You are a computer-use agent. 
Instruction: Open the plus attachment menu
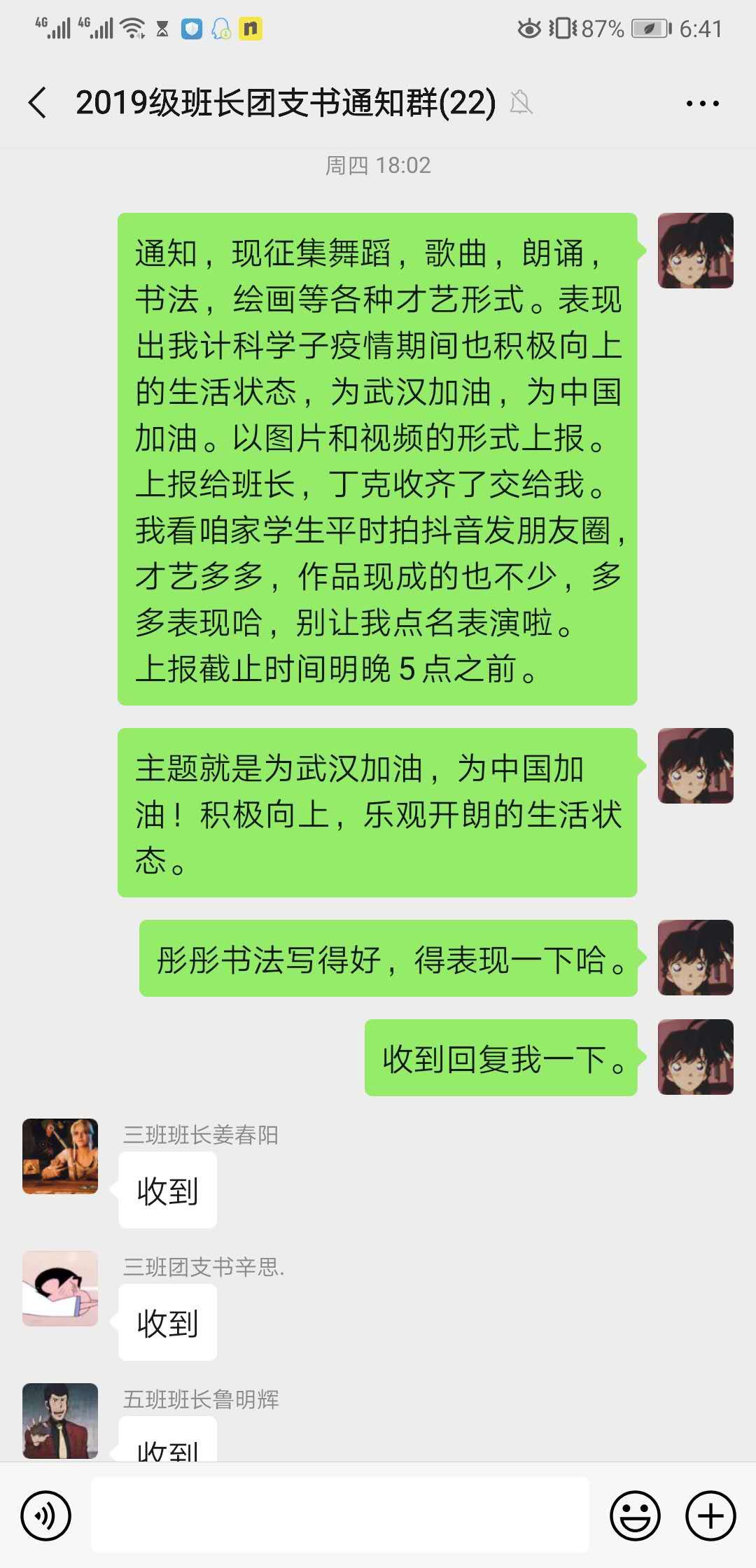click(x=710, y=1516)
